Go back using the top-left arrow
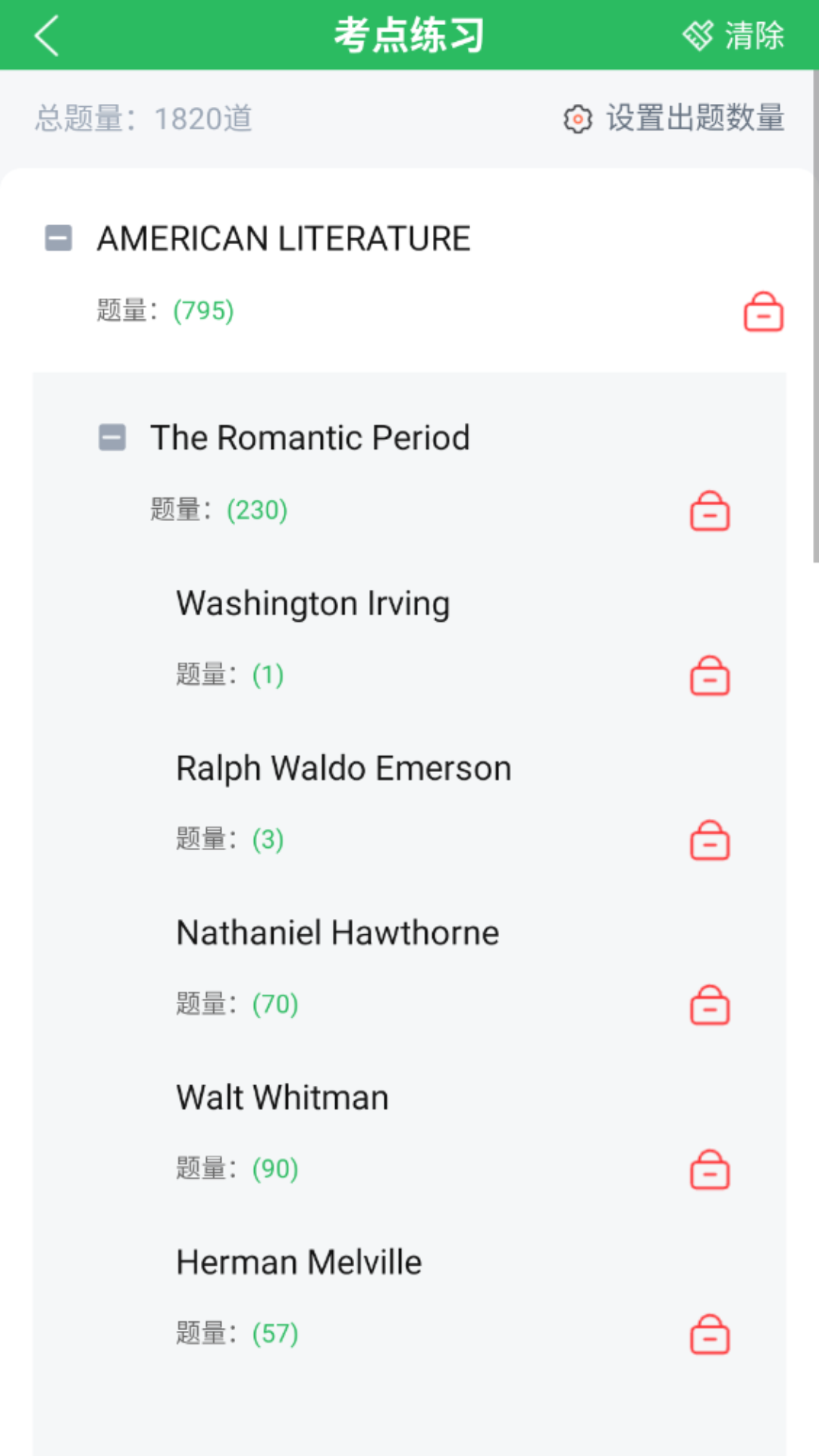Screen dimensions: 819x1456 [47, 36]
